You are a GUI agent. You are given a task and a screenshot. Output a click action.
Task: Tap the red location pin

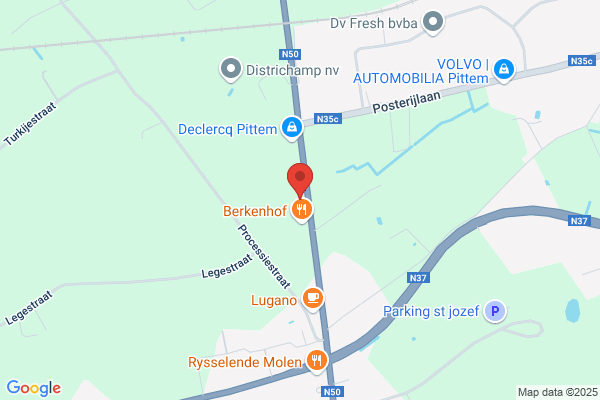(x=300, y=181)
